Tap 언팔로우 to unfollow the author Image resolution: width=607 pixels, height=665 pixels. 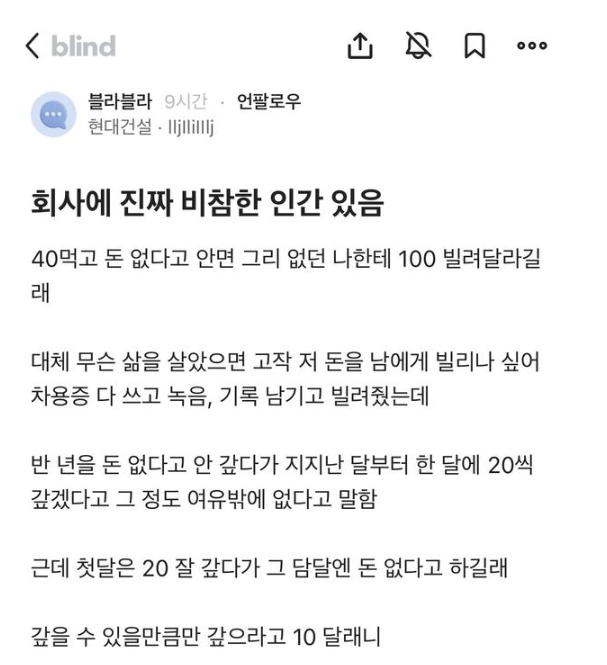268,101
